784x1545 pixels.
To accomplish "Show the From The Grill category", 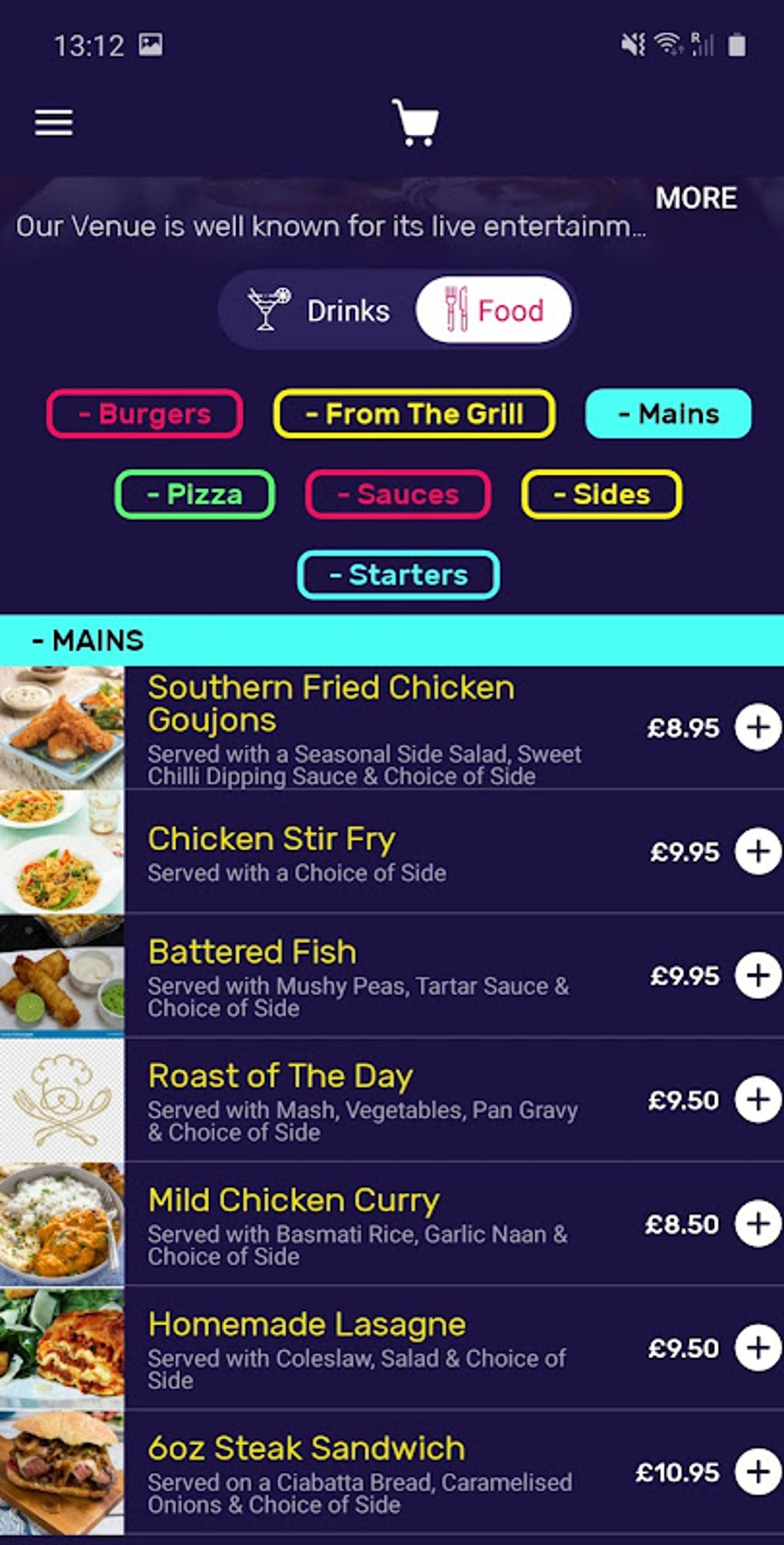I will coord(414,414).
